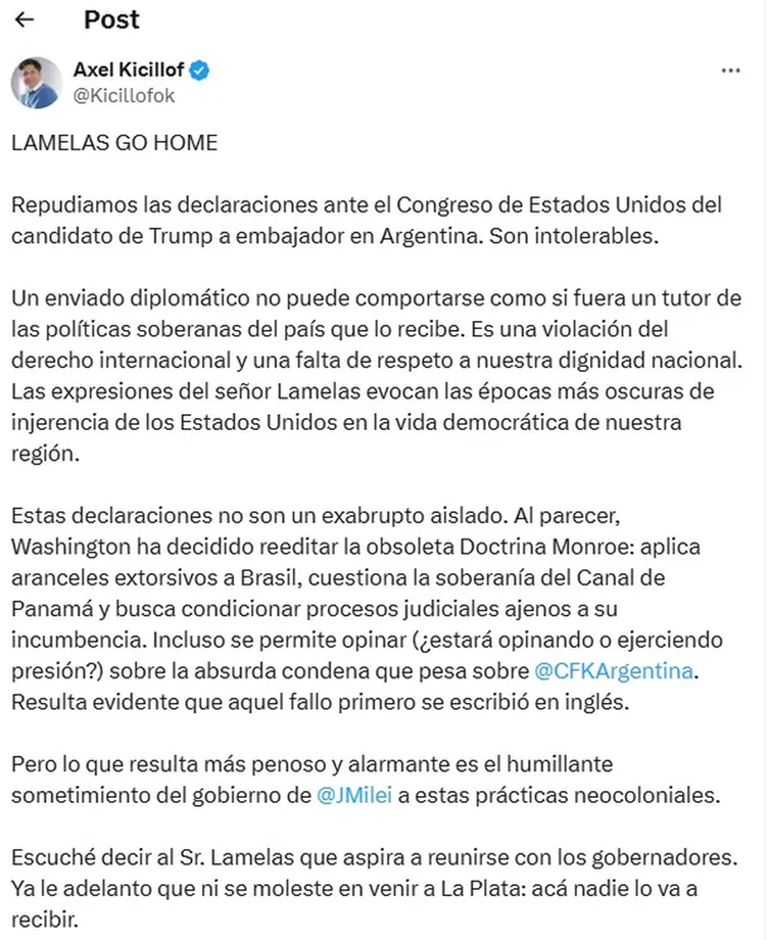
Task: Open the post's three-dot overflow menu
Action: (731, 72)
